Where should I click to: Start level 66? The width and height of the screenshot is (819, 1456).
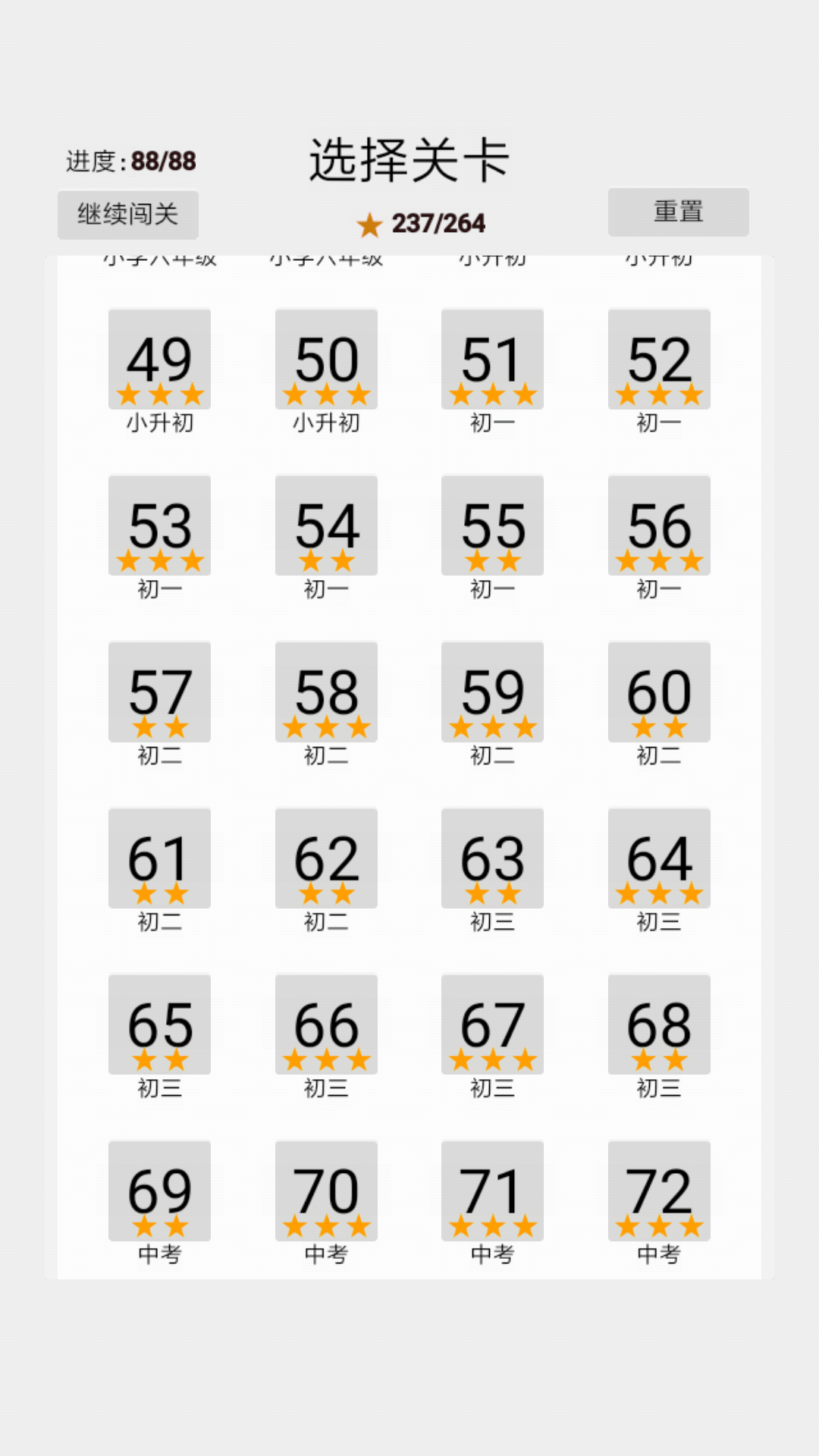(x=326, y=1025)
